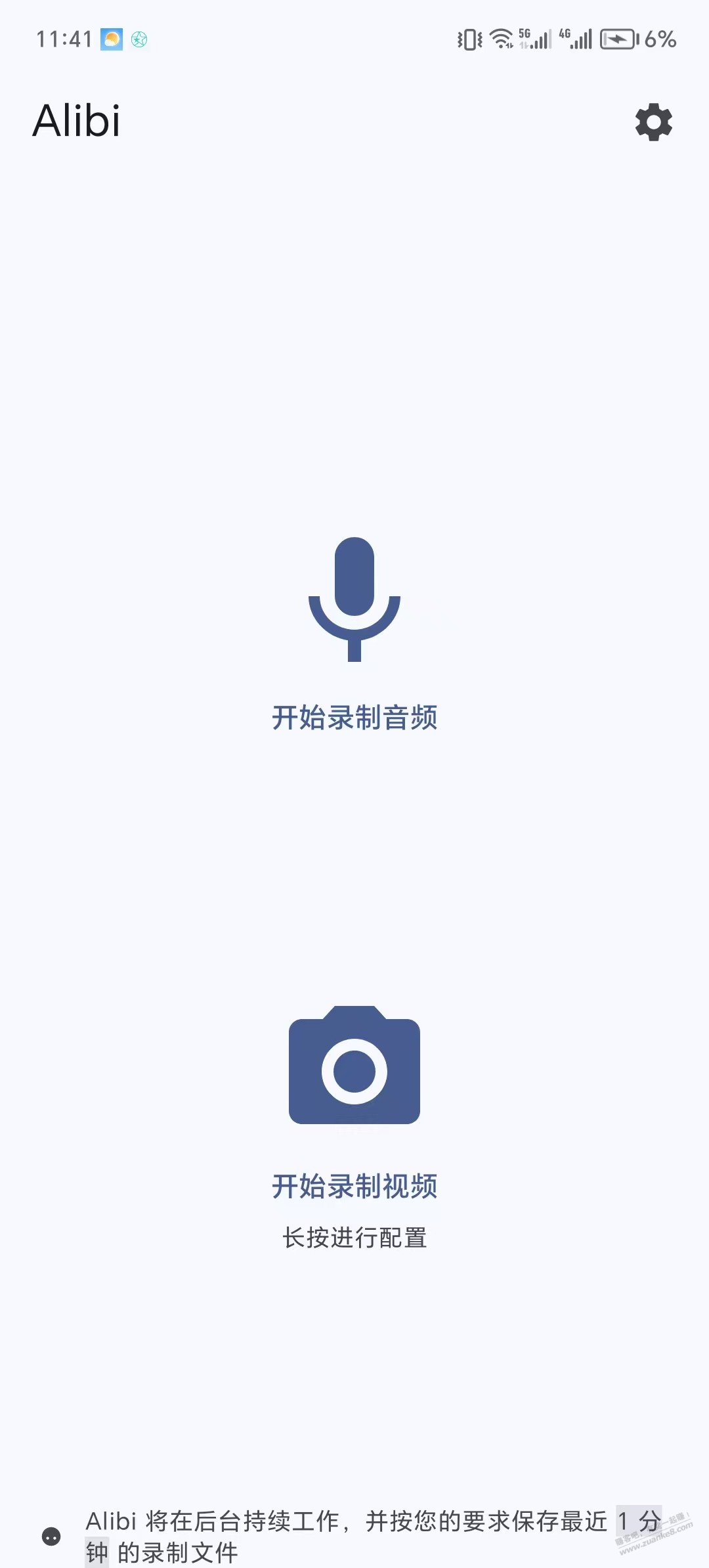709x1568 pixels.
Task: Open settings via the gear icon
Action: (654, 122)
